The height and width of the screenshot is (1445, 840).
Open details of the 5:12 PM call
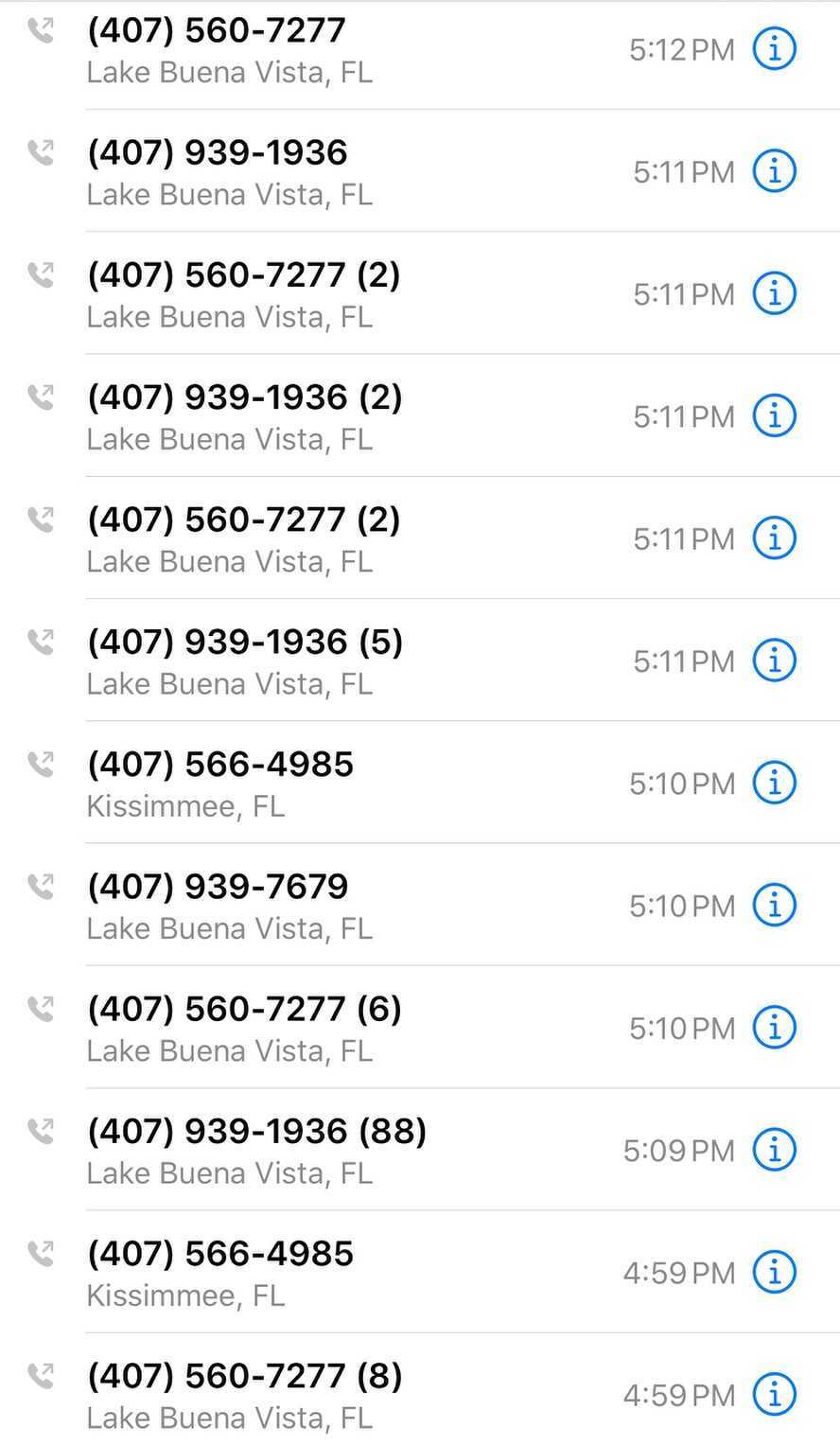pos(774,49)
